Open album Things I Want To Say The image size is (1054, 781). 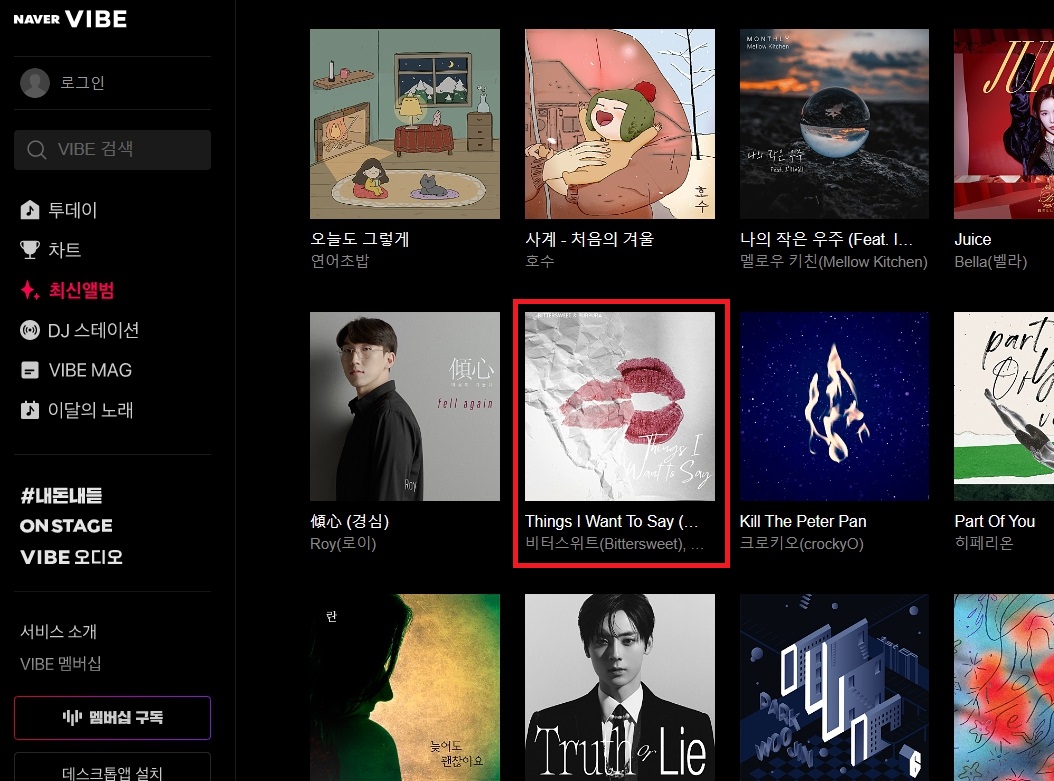click(619, 406)
